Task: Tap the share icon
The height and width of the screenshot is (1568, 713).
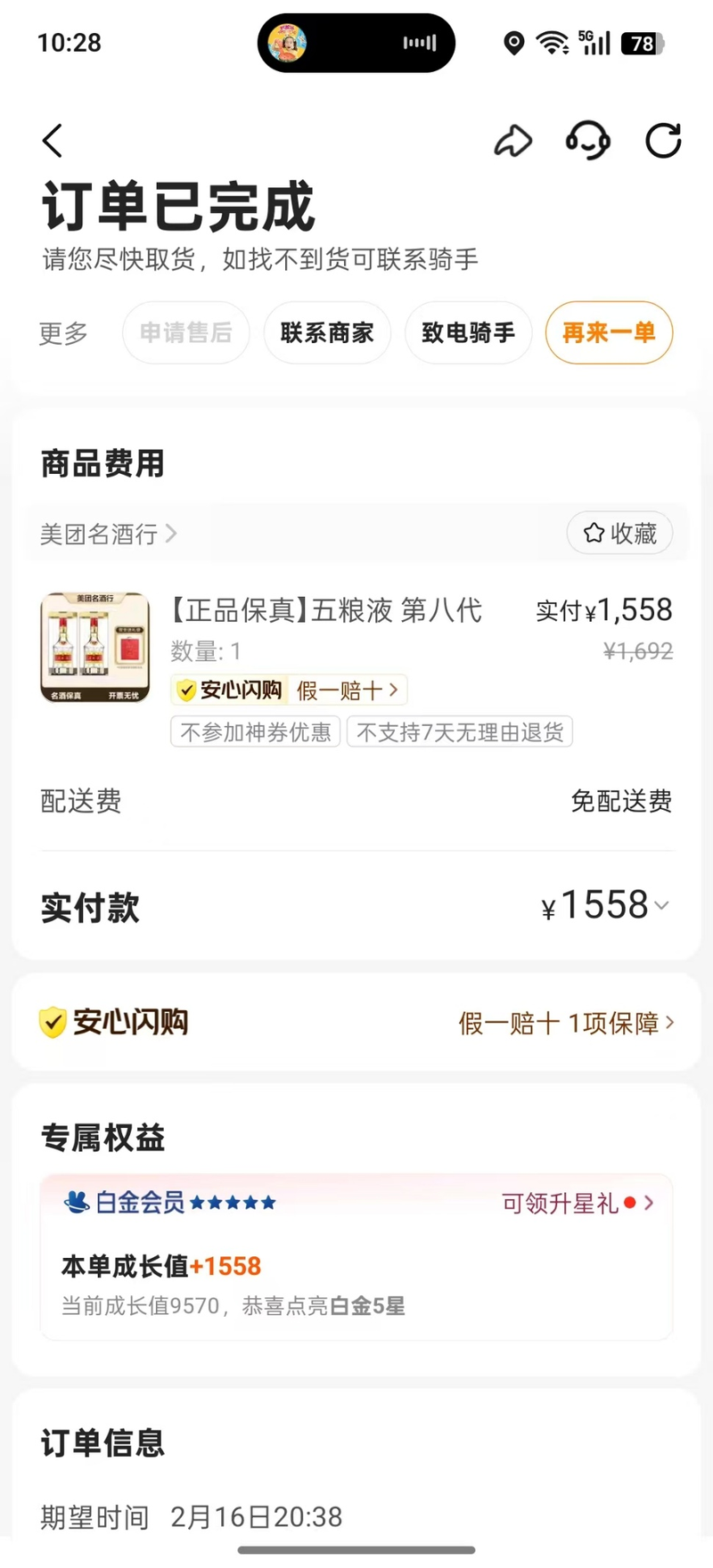Action: point(513,140)
